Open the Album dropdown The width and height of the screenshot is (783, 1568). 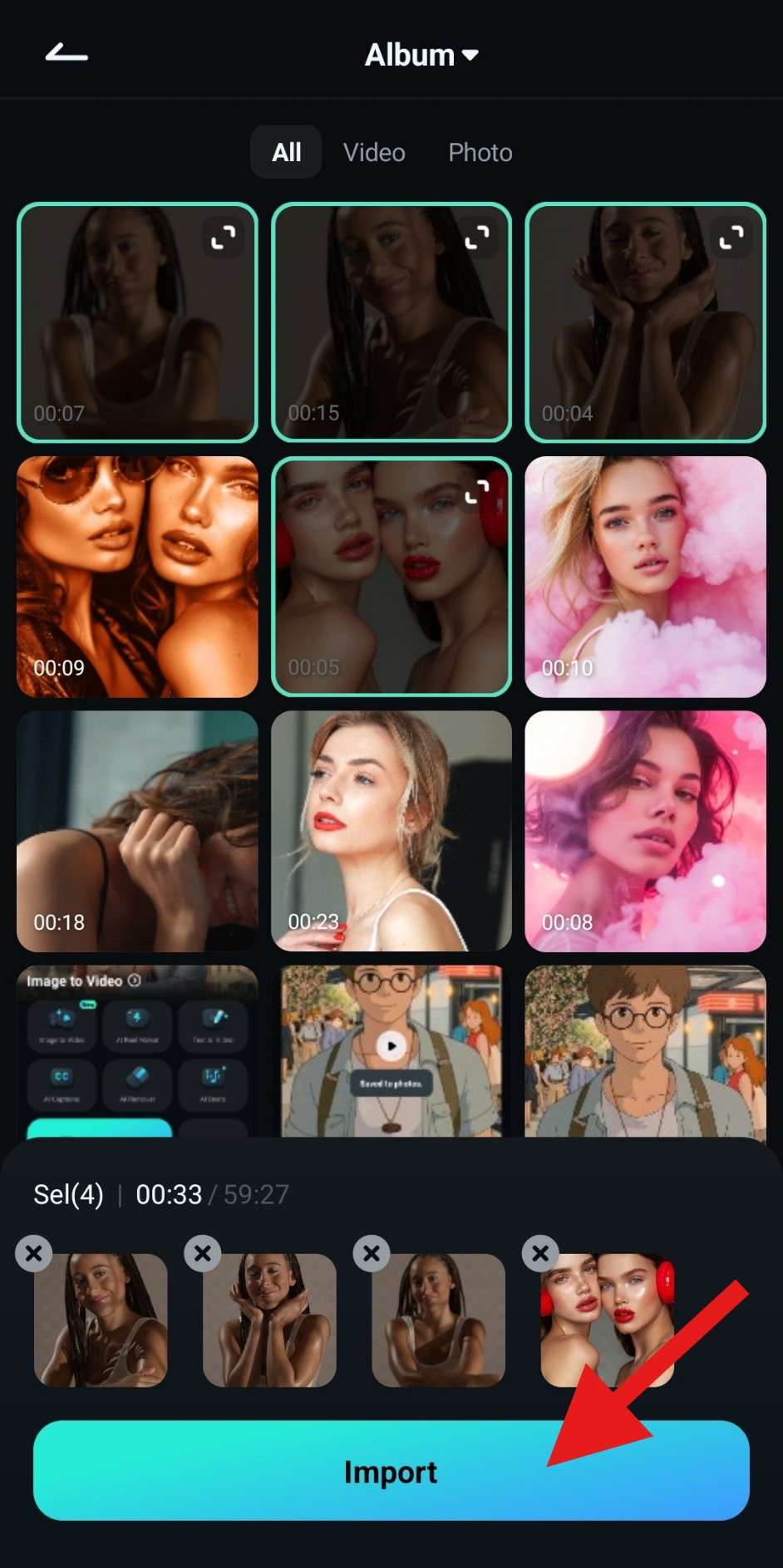click(421, 55)
